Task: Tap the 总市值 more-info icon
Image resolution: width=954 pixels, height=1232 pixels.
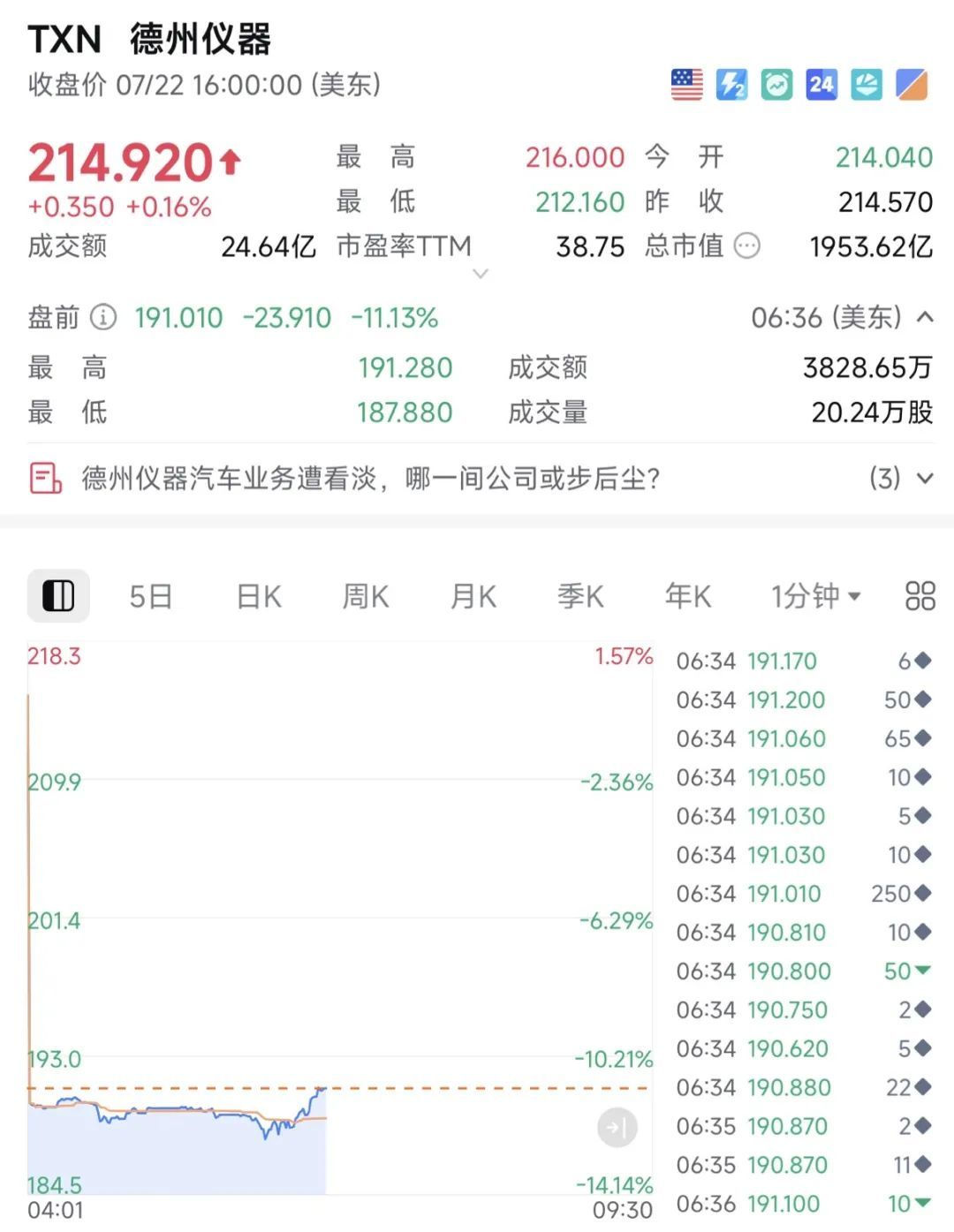Action: (747, 246)
